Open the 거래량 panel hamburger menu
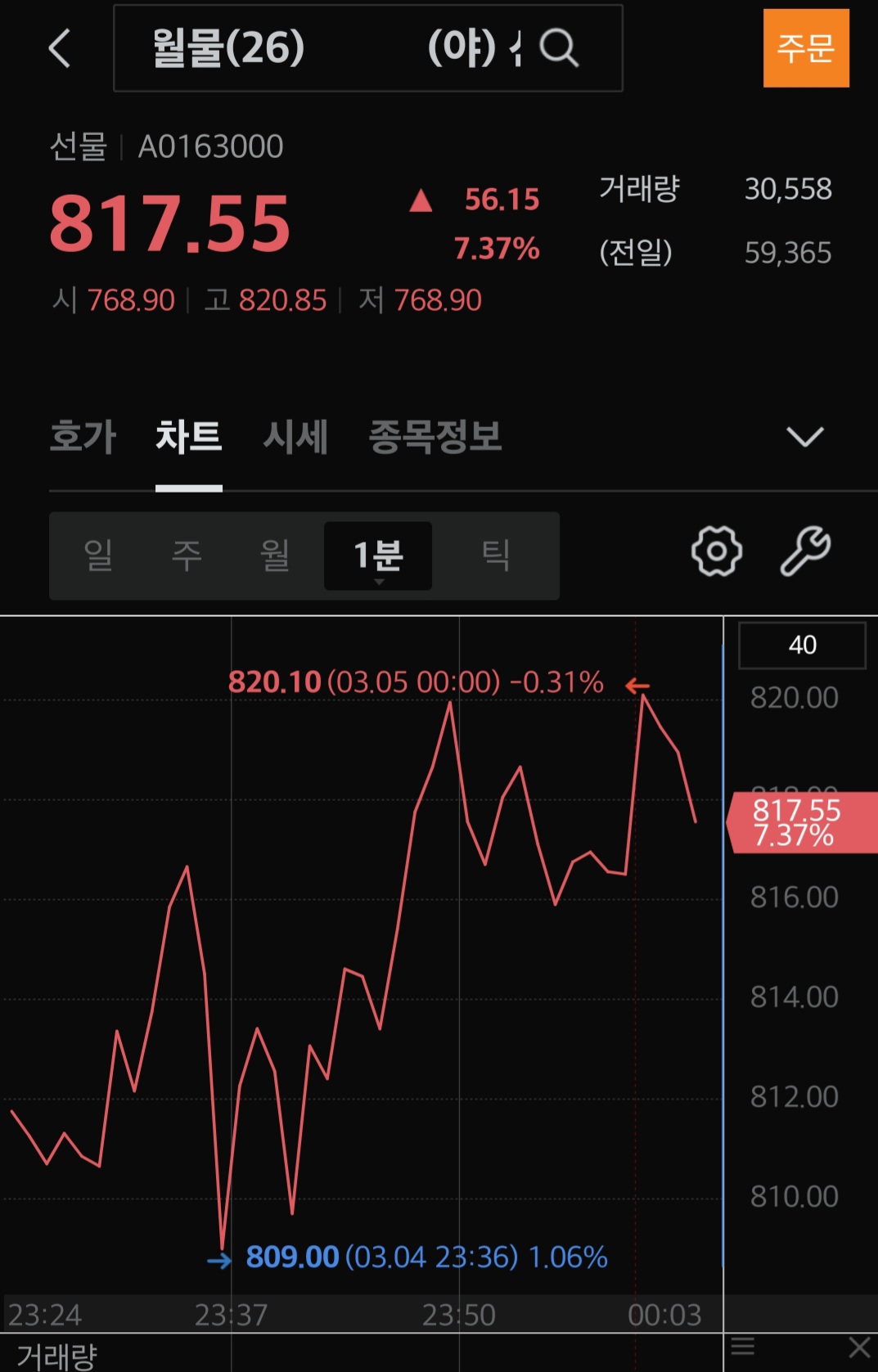The image size is (878, 1372). [x=743, y=1347]
